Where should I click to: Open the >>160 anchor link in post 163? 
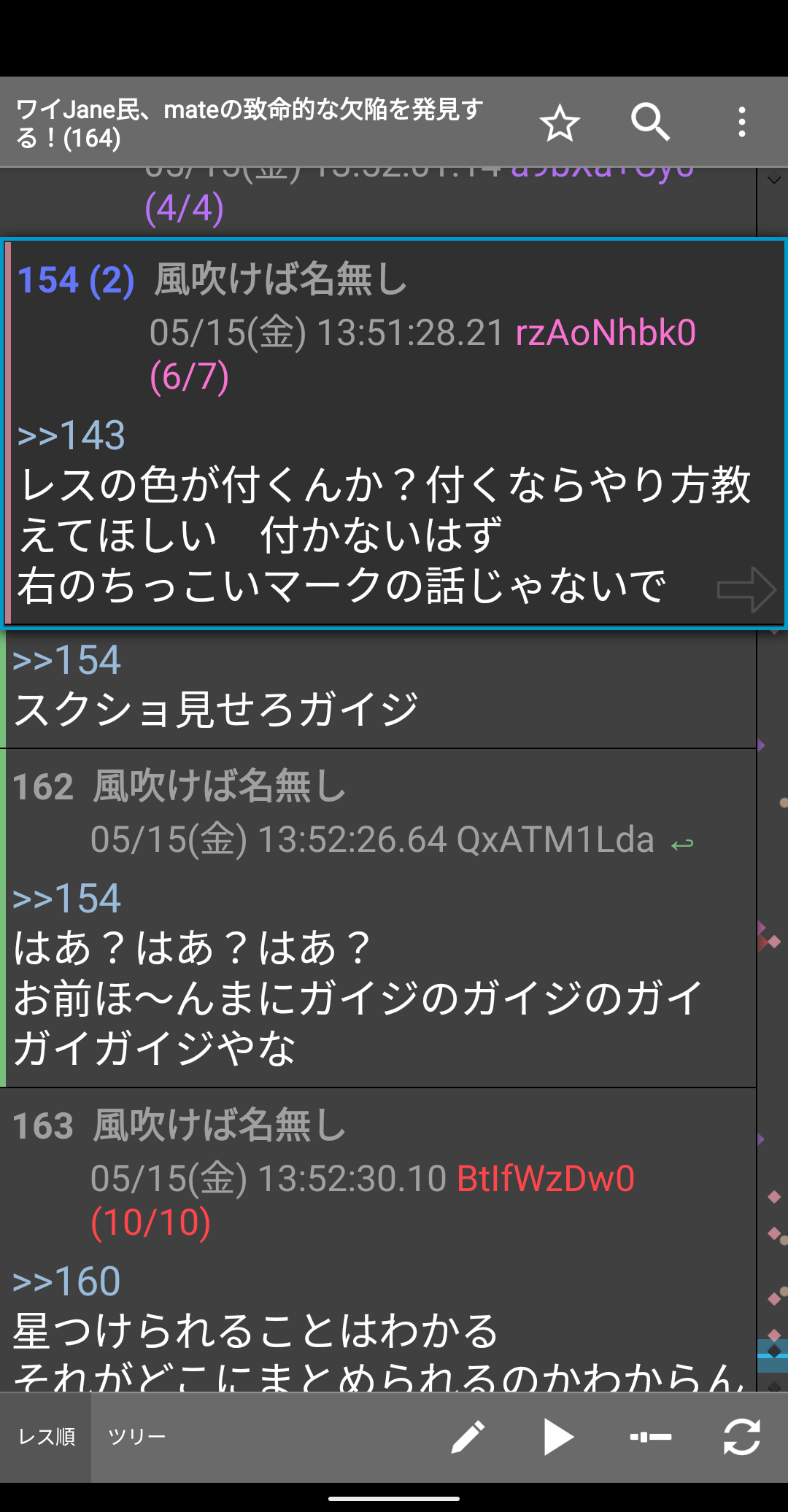click(x=67, y=1282)
